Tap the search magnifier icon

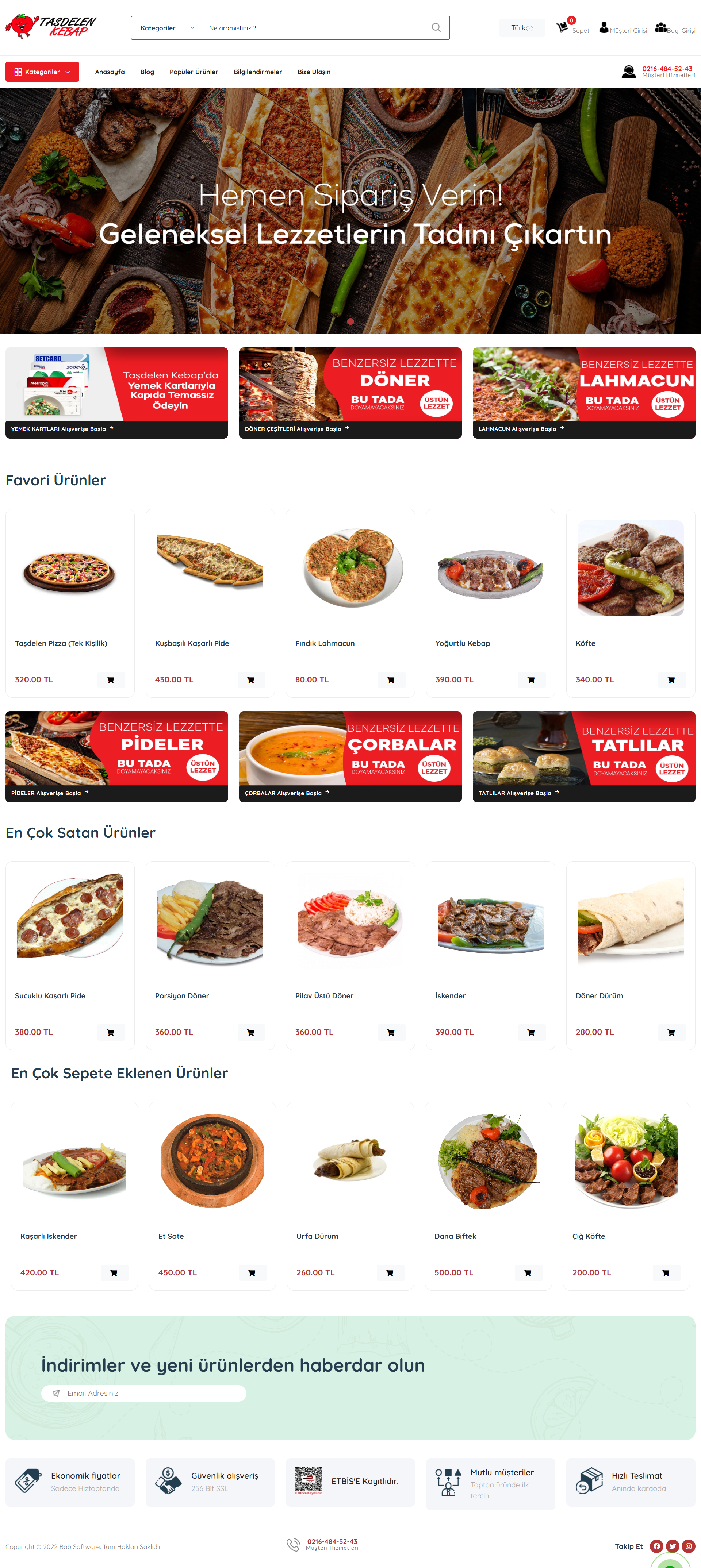click(x=436, y=28)
